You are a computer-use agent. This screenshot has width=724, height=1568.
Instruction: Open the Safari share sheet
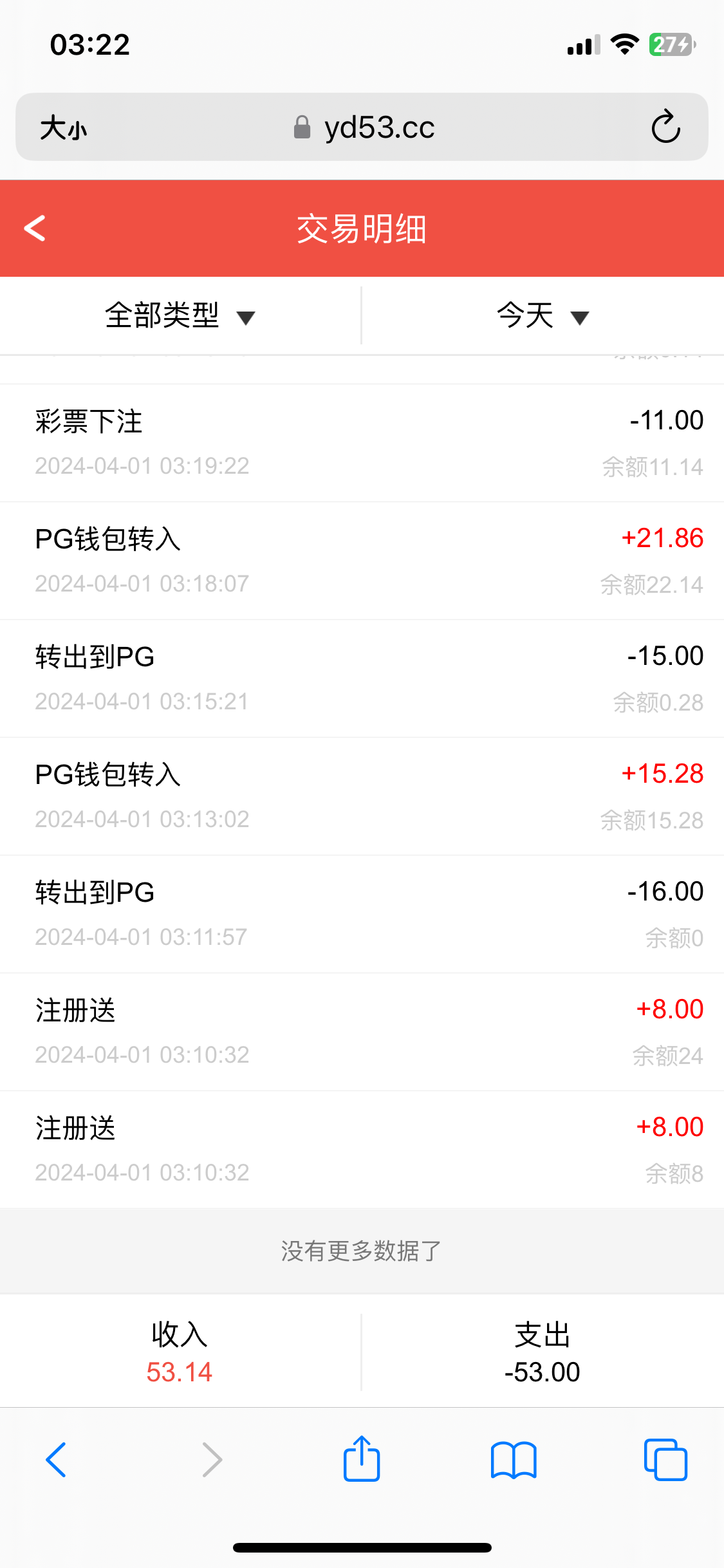coord(362,1459)
